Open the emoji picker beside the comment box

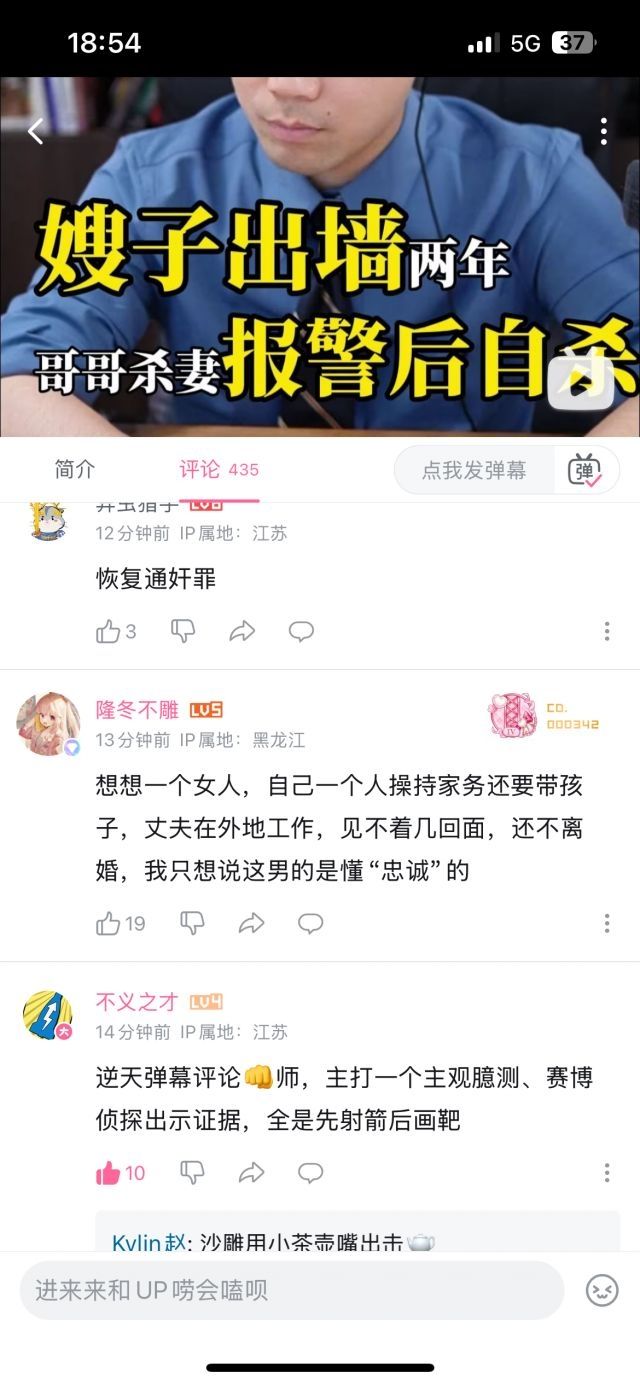pyautogui.click(x=602, y=1290)
